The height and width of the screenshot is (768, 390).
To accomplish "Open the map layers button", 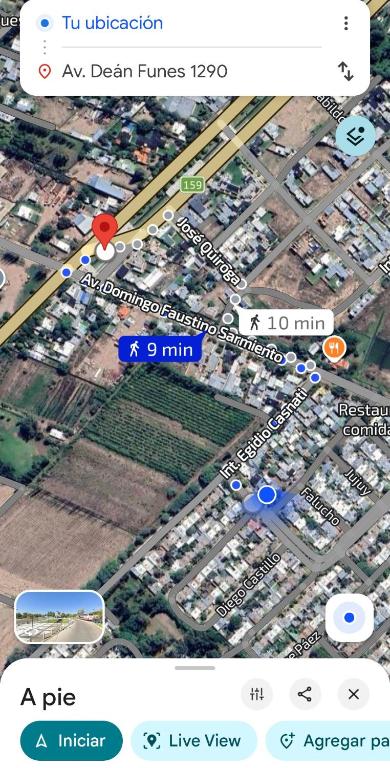I will (x=356, y=136).
